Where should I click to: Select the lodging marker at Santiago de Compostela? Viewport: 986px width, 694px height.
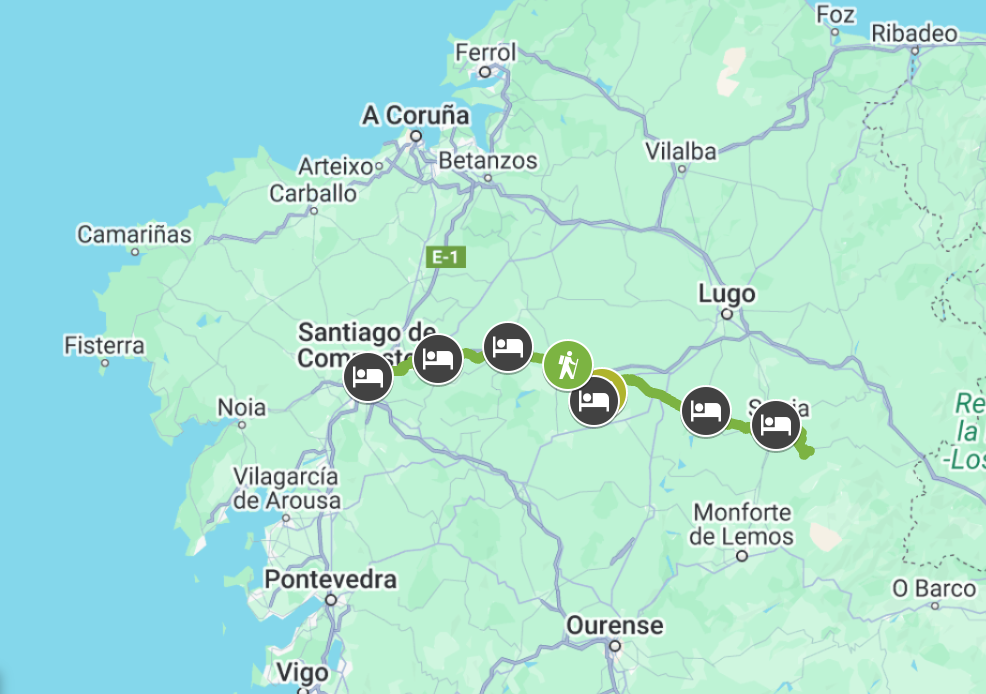(x=368, y=378)
